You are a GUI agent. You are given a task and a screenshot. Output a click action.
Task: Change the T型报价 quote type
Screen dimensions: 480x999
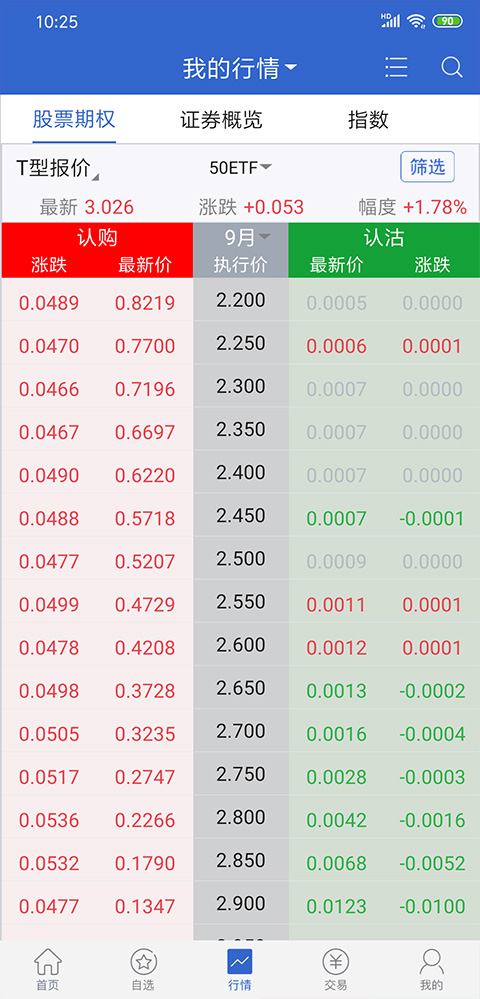57,168
